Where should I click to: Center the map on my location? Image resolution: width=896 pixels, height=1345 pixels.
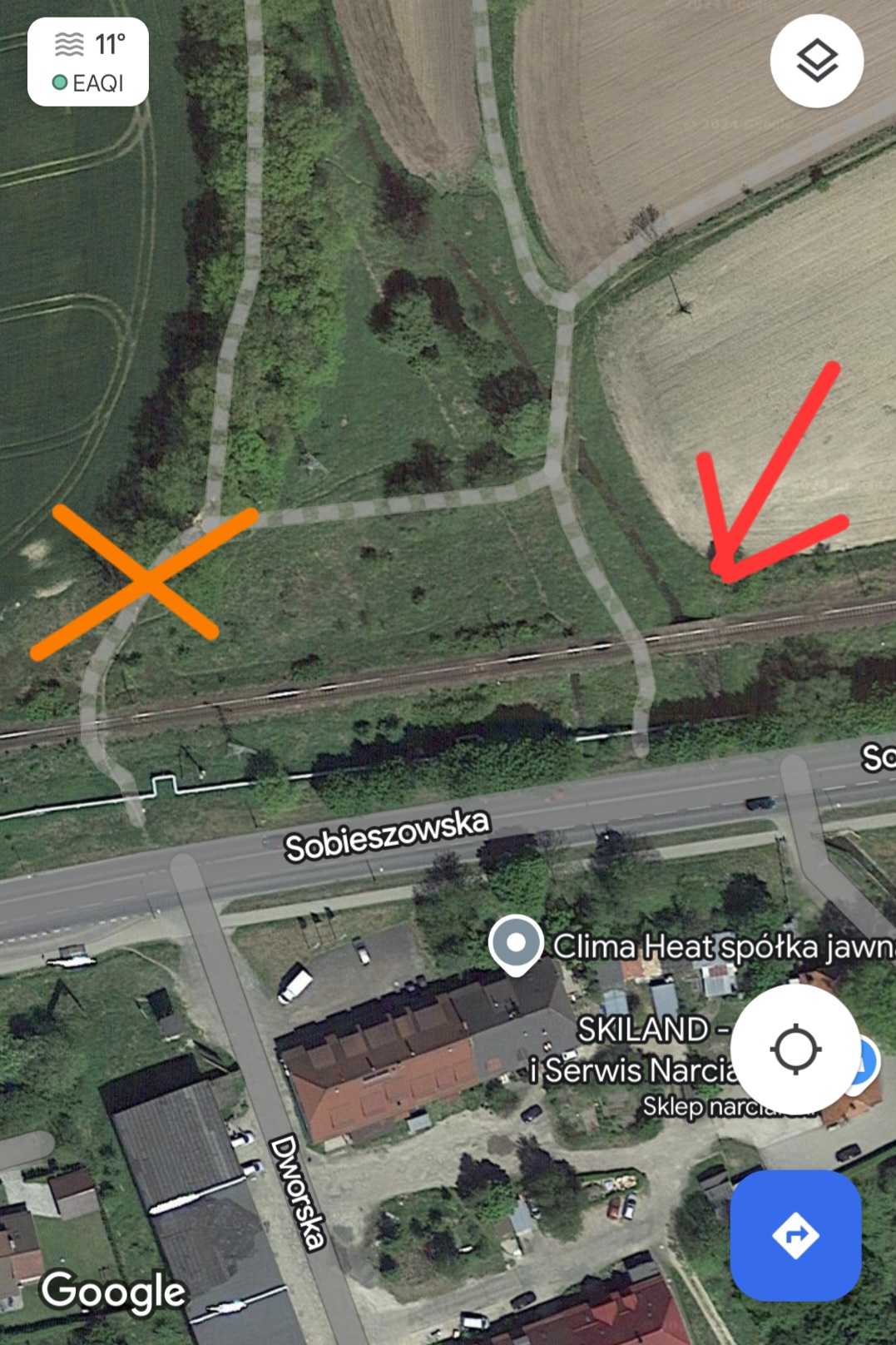[x=795, y=1050]
